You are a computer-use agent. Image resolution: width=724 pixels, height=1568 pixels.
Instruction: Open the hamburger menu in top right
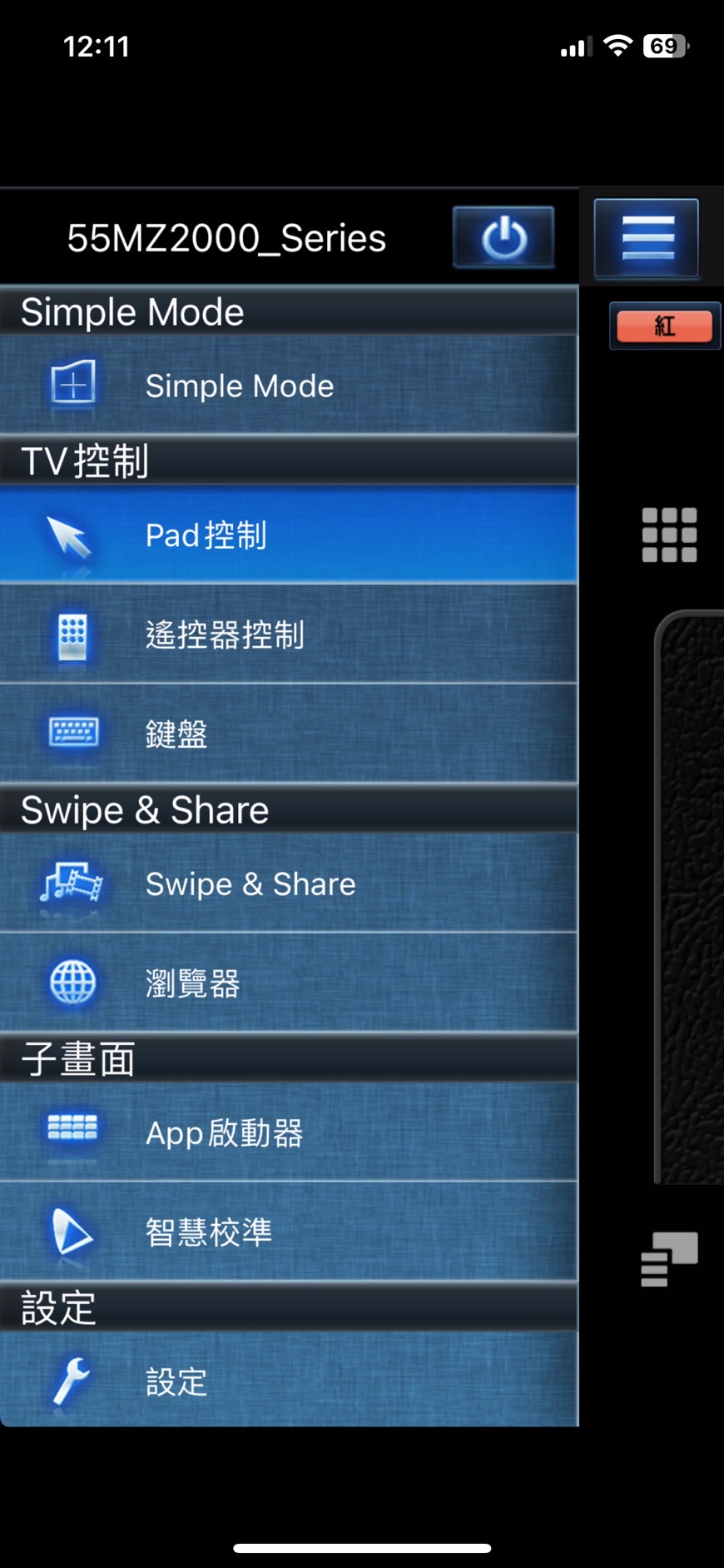pyautogui.click(x=645, y=237)
